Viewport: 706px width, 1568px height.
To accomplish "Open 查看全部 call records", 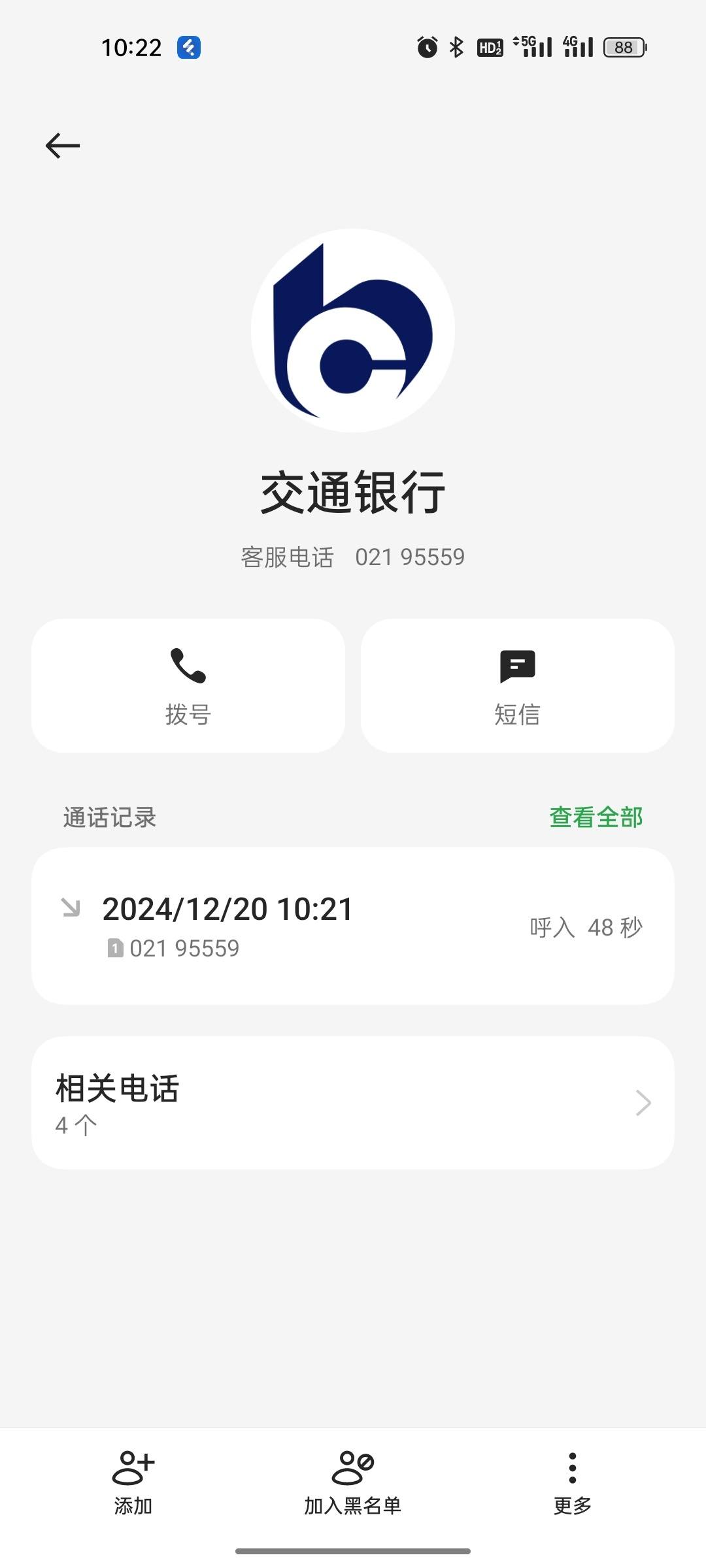I will tap(596, 817).
